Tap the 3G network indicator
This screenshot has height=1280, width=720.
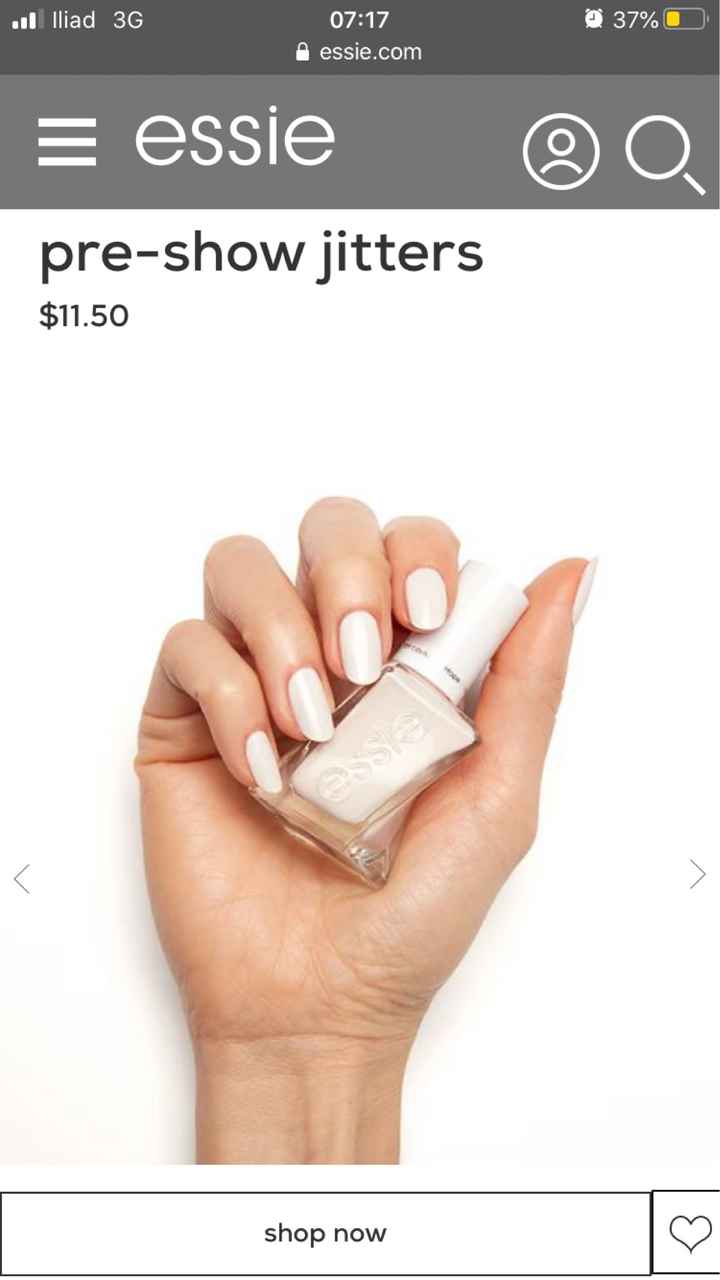[128, 19]
